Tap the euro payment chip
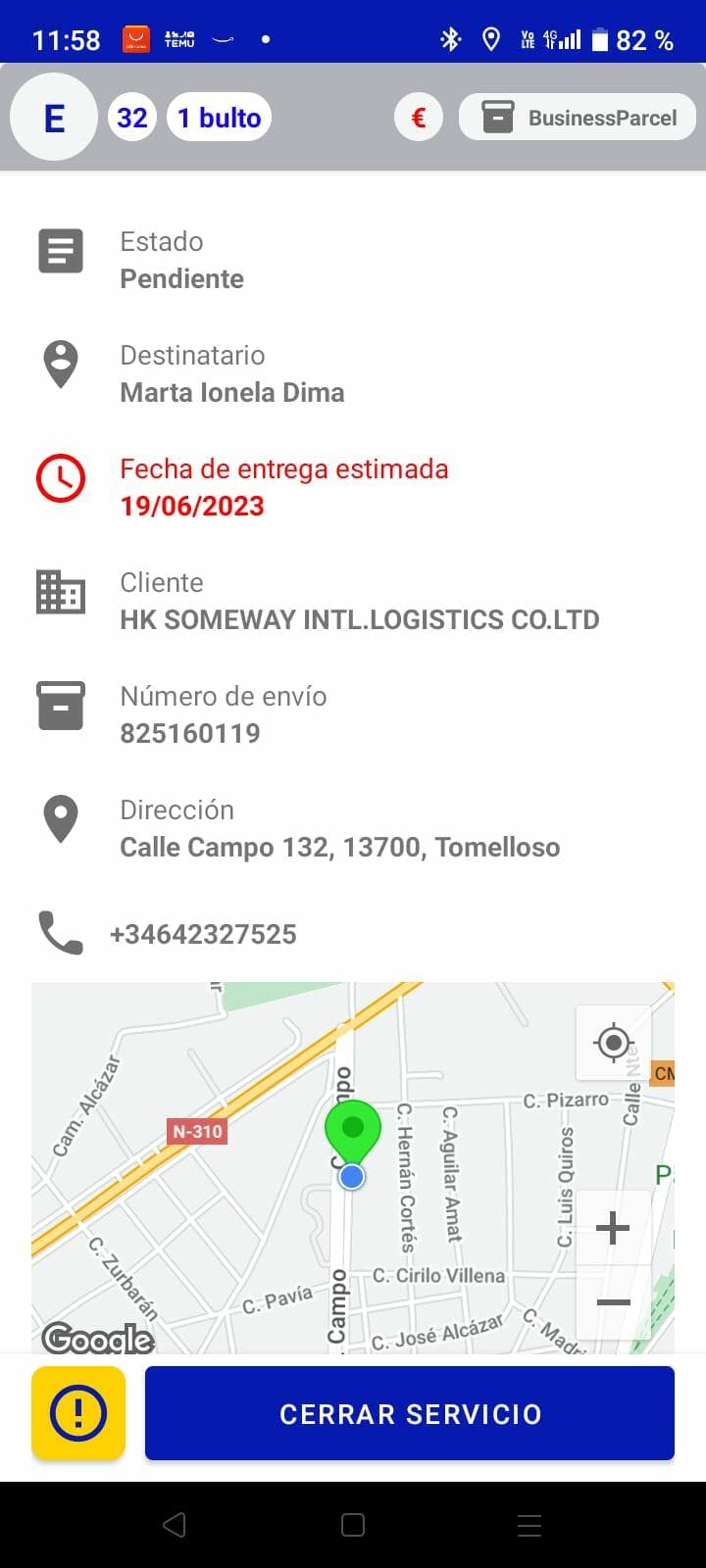The height and width of the screenshot is (1568, 706). point(419,118)
